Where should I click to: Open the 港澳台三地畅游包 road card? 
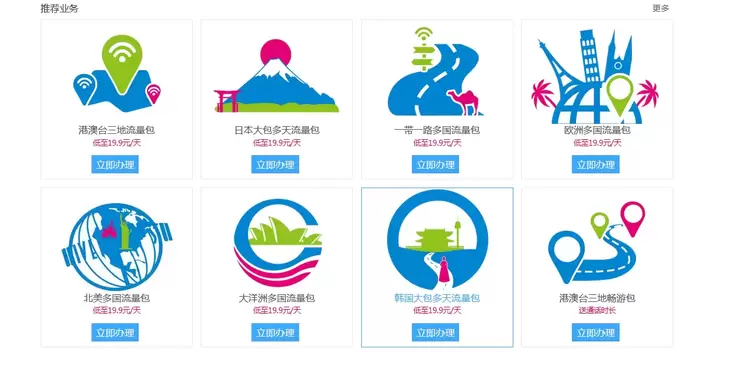coord(596,243)
